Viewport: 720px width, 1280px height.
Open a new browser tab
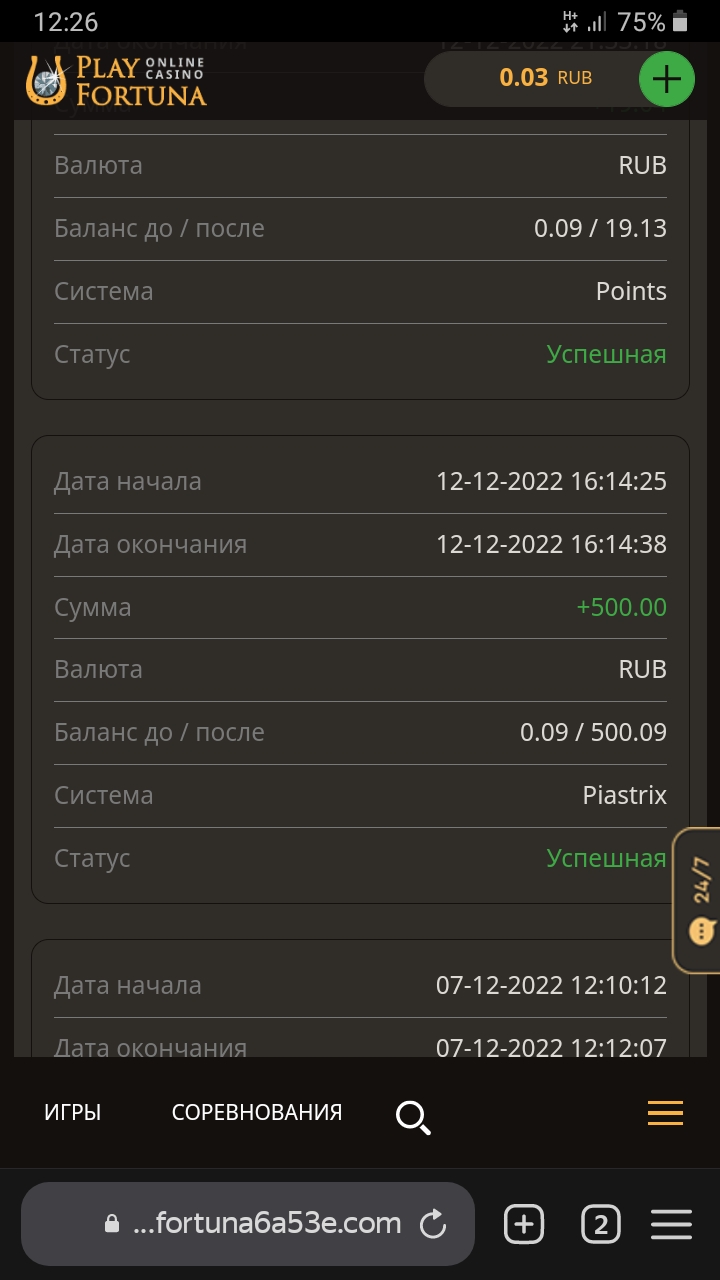click(x=524, y=1224)
